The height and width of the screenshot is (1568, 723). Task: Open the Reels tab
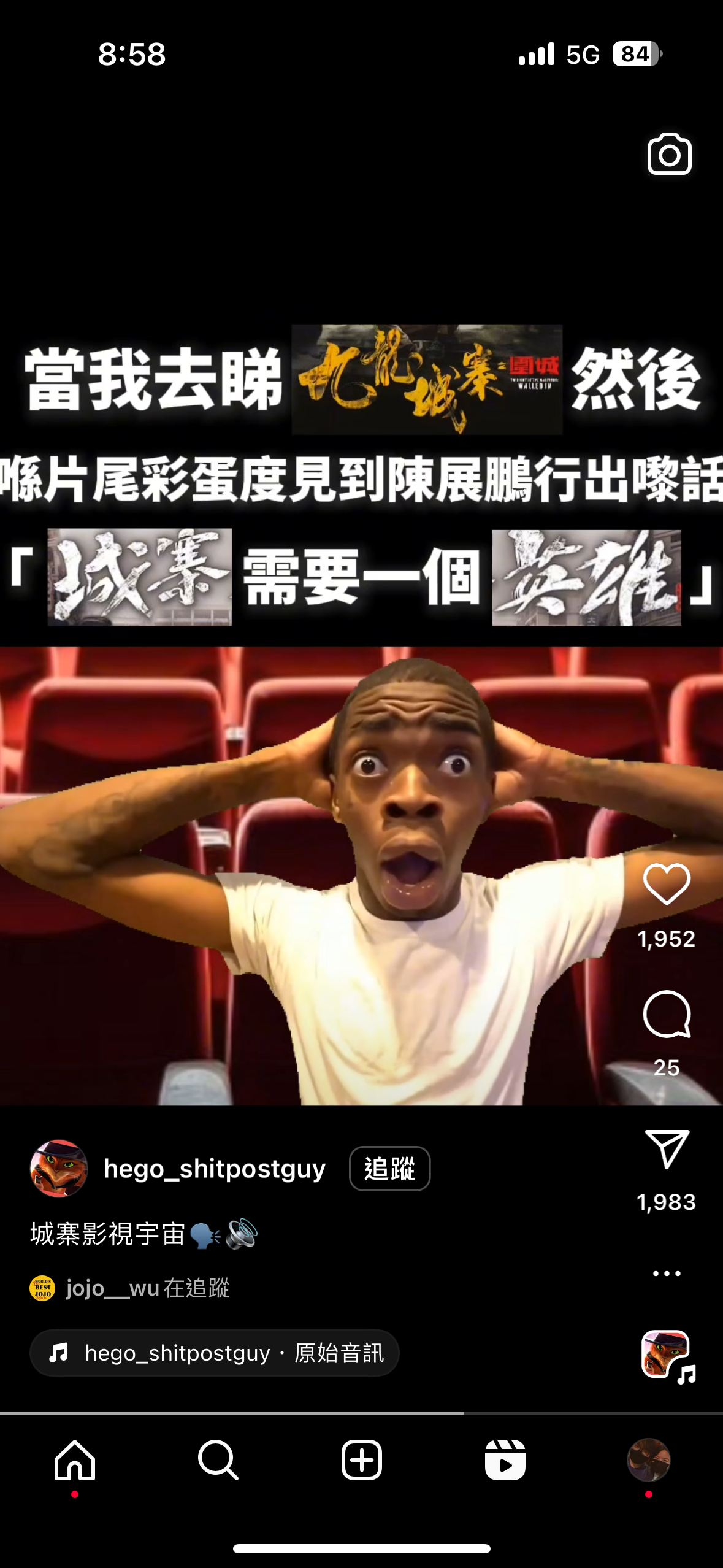pos(505,1461)
